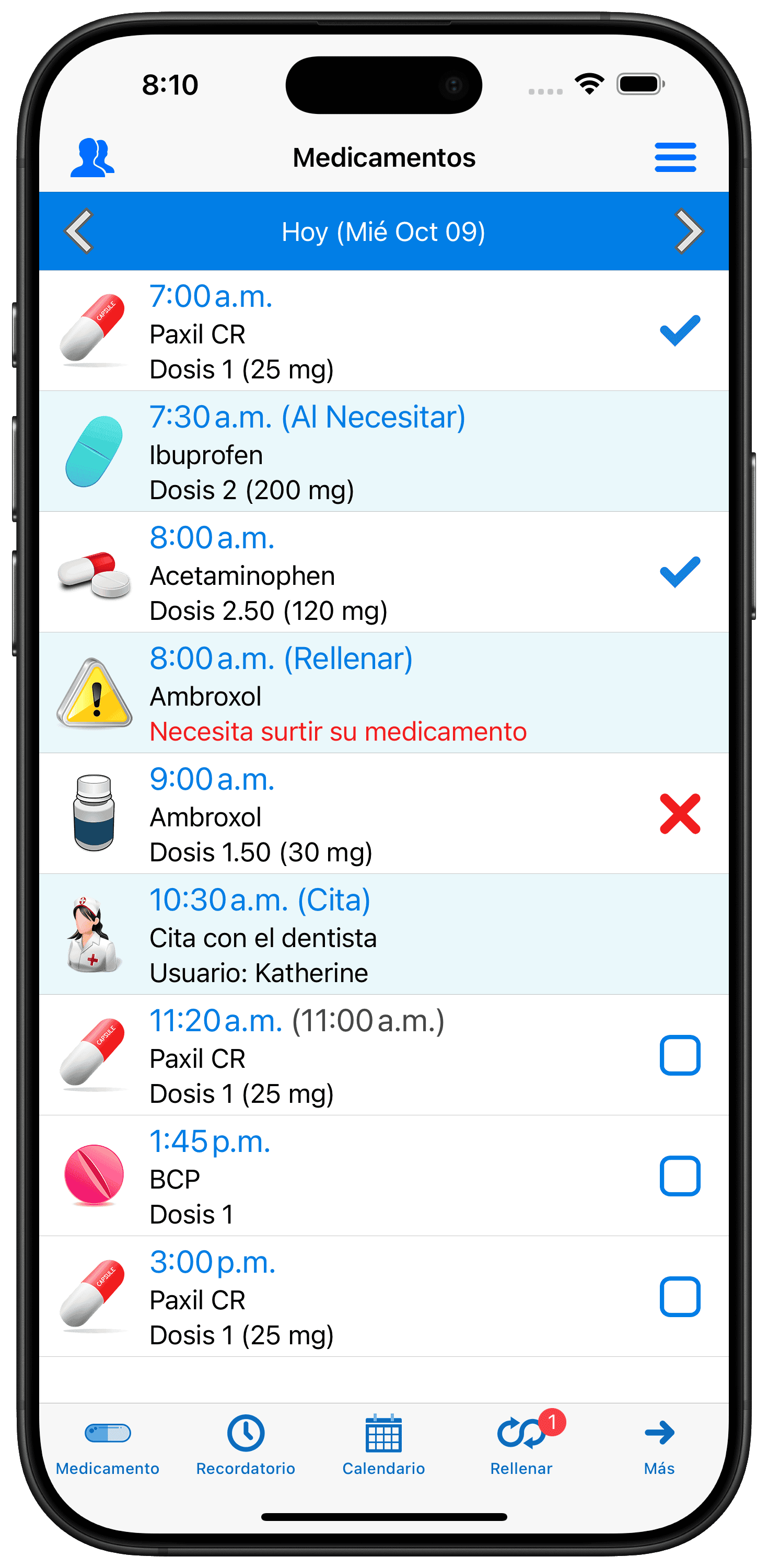Switch to the Medicamento tab
The height and width of the screenshot is (1568, 768).
point(108,1446)
